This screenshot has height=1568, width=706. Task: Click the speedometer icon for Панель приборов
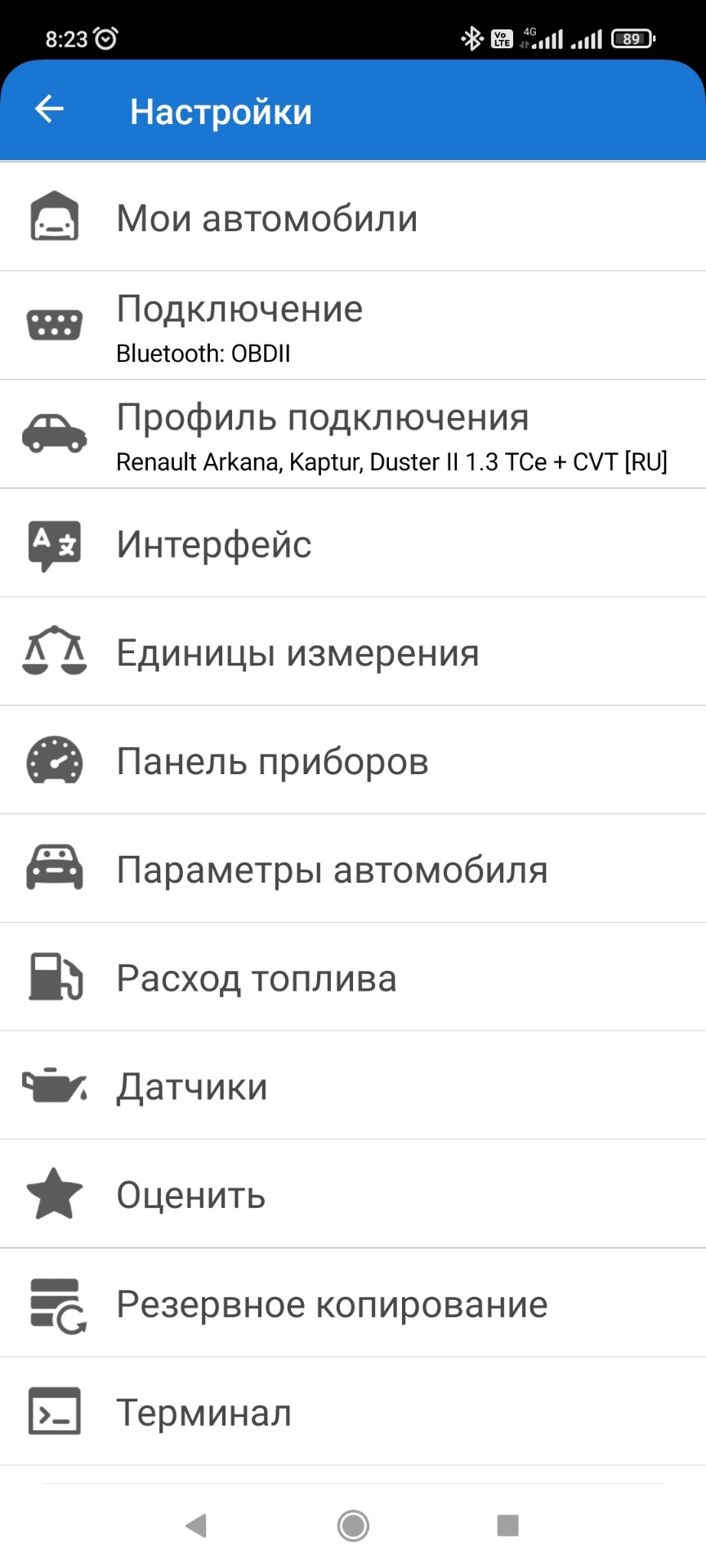(54, 760)
